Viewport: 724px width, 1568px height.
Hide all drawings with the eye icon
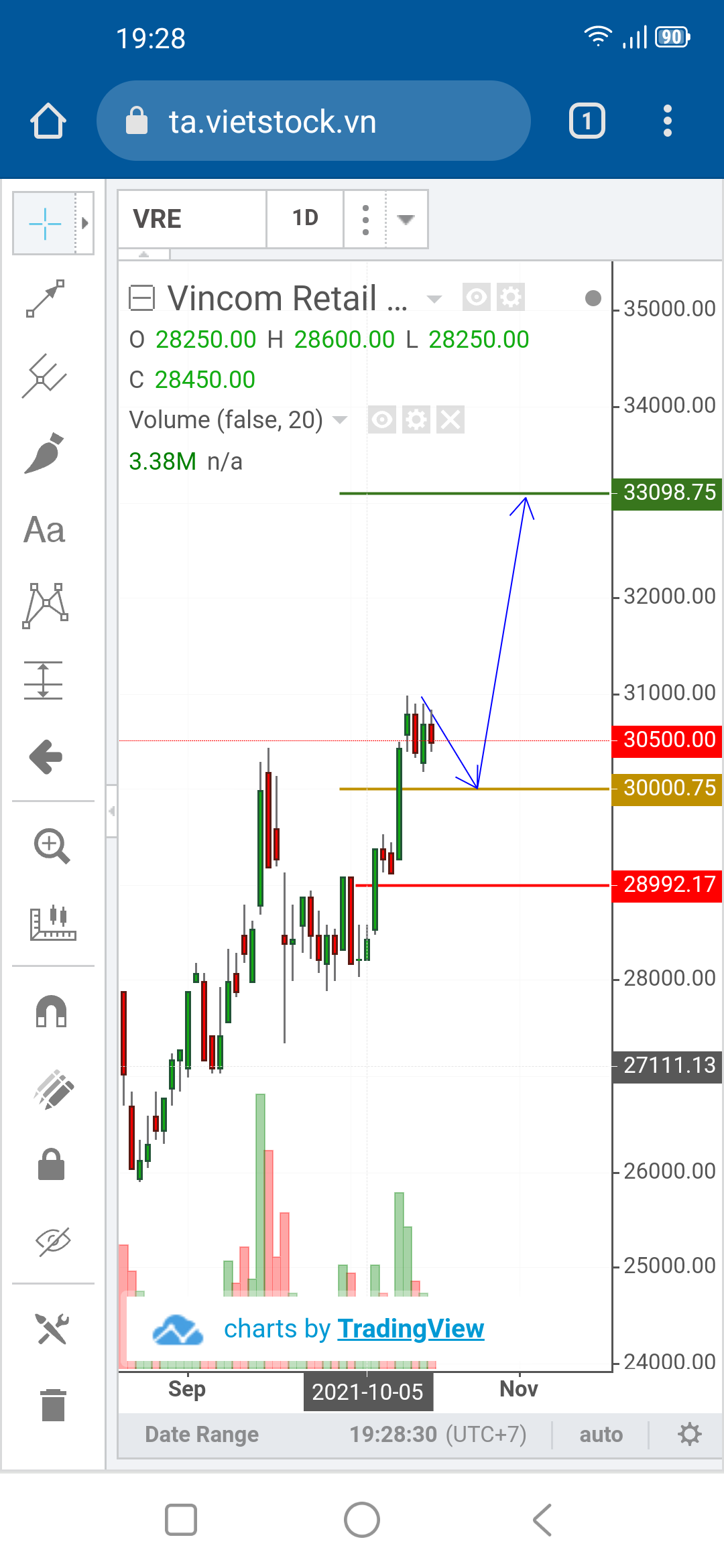click(x=53, y=1242)
